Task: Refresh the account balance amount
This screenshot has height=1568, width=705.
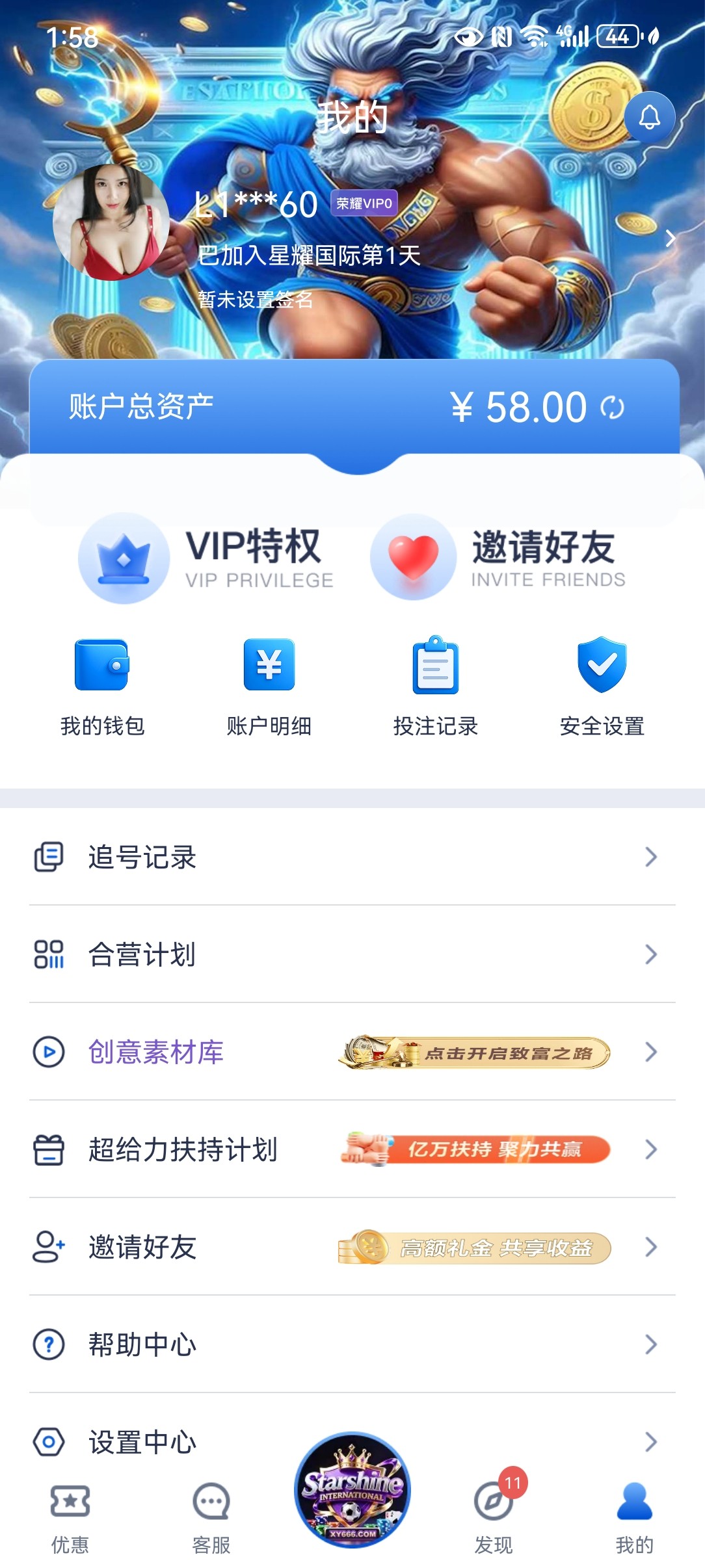Action: (612, 408)
